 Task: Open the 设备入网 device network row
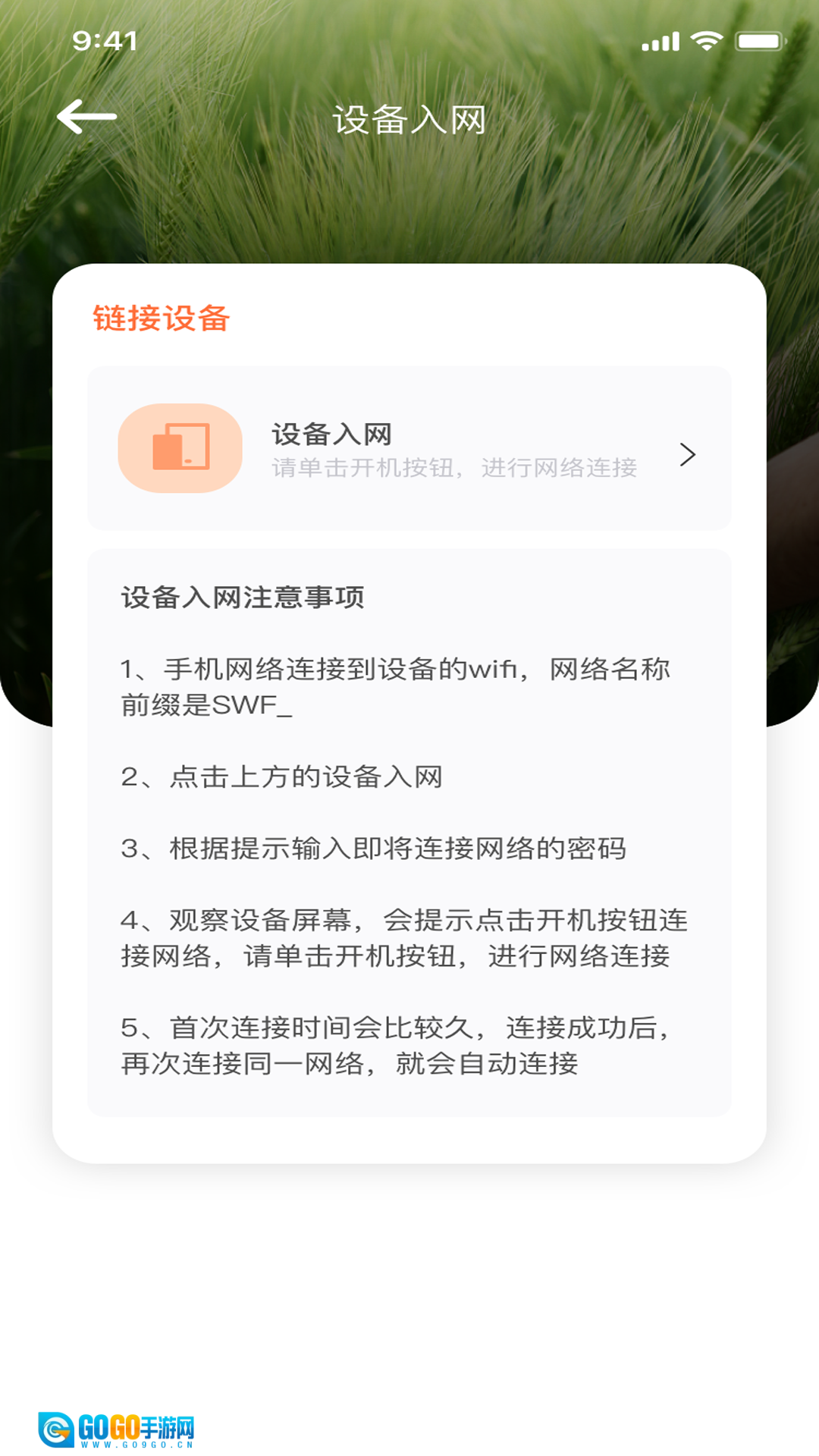point(409,449)
